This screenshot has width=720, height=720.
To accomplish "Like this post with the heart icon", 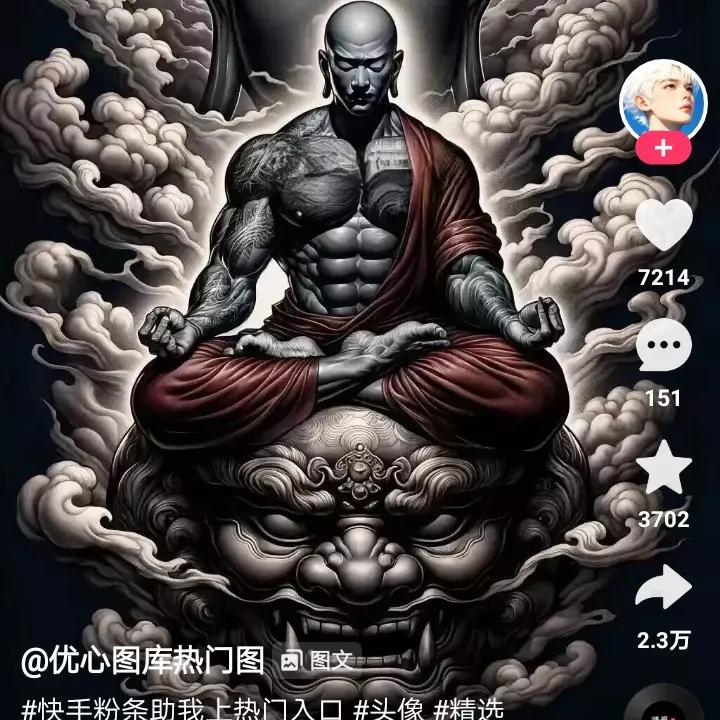I will click(665, 226).
